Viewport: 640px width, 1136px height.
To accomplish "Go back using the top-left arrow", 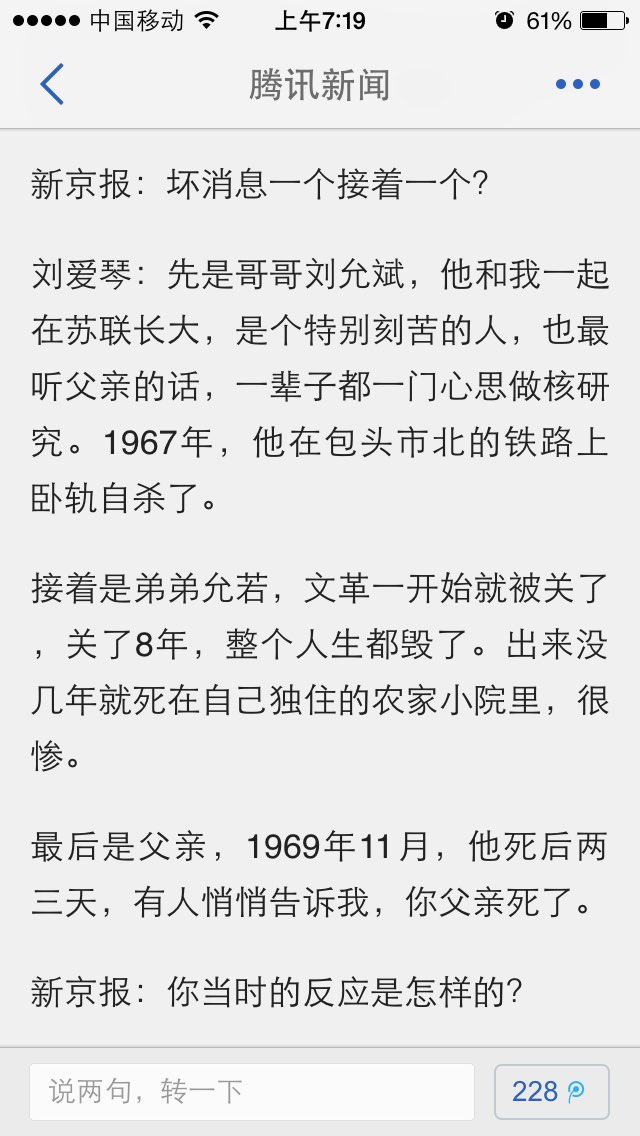I will point(51,84).
